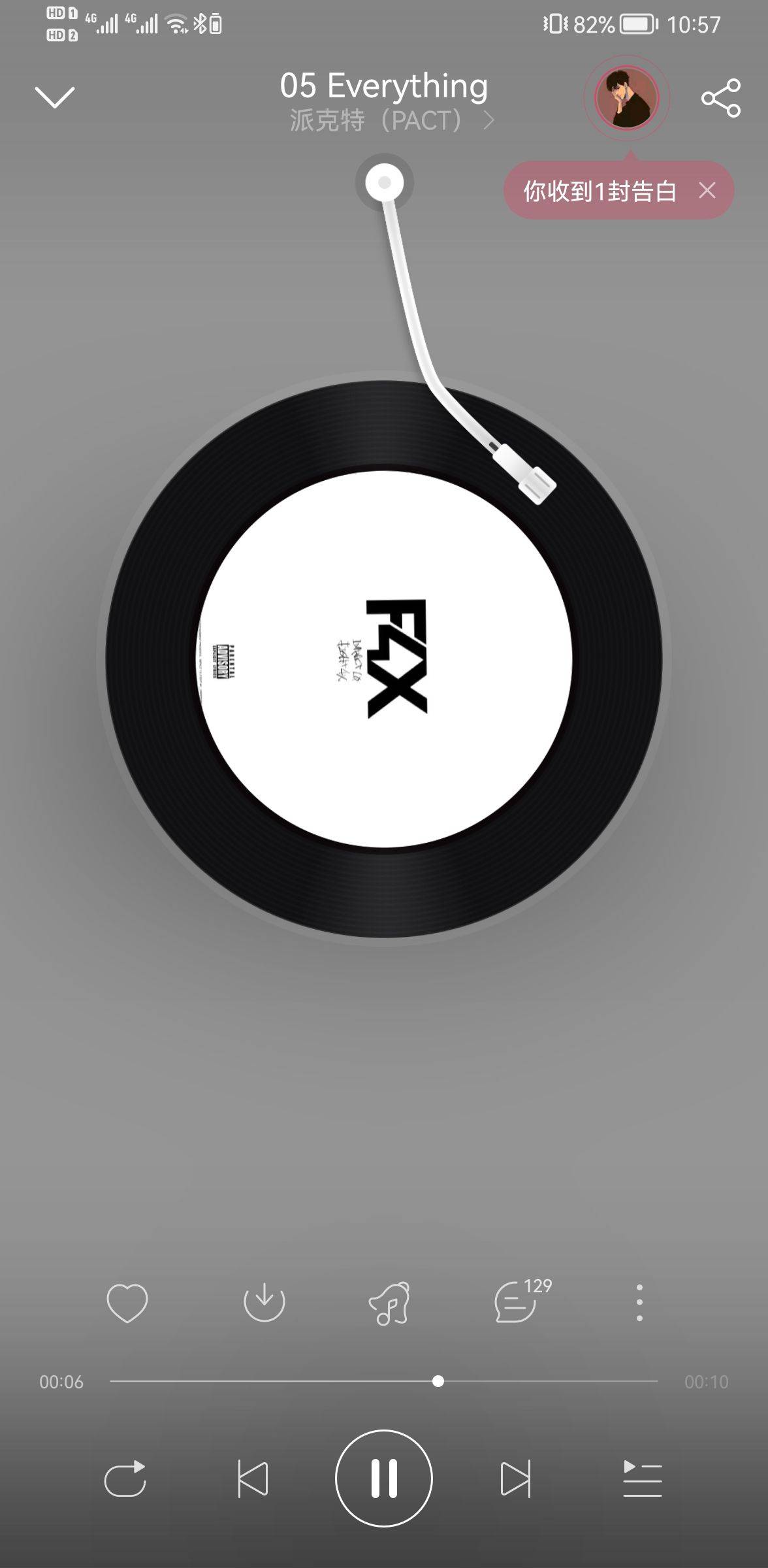Skip to the next track
Screen dimensions: 768x1568
pyautogui.click(x=515, y=1478)
